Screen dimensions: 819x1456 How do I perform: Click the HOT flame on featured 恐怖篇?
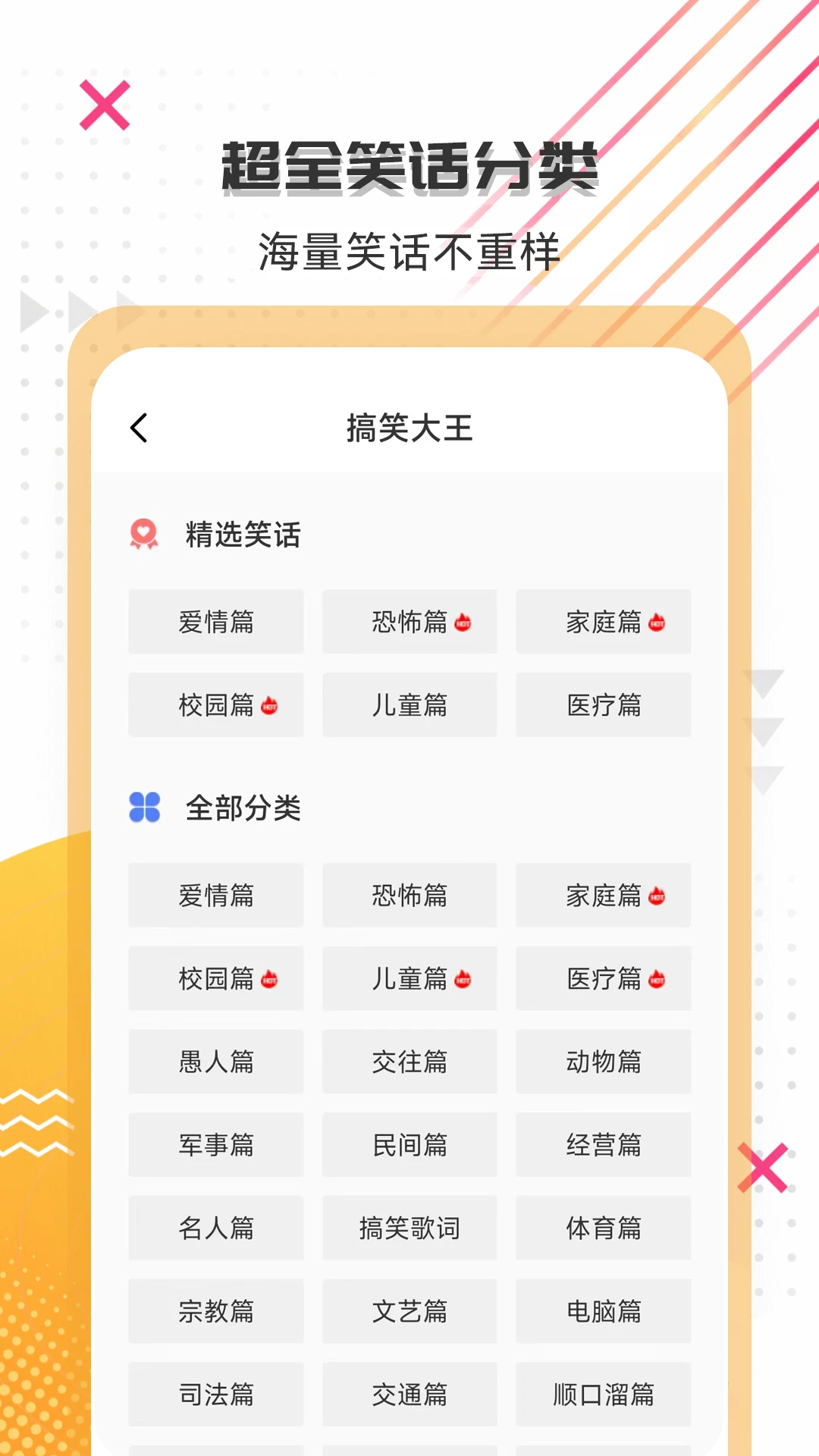click(x=462, y=622)
